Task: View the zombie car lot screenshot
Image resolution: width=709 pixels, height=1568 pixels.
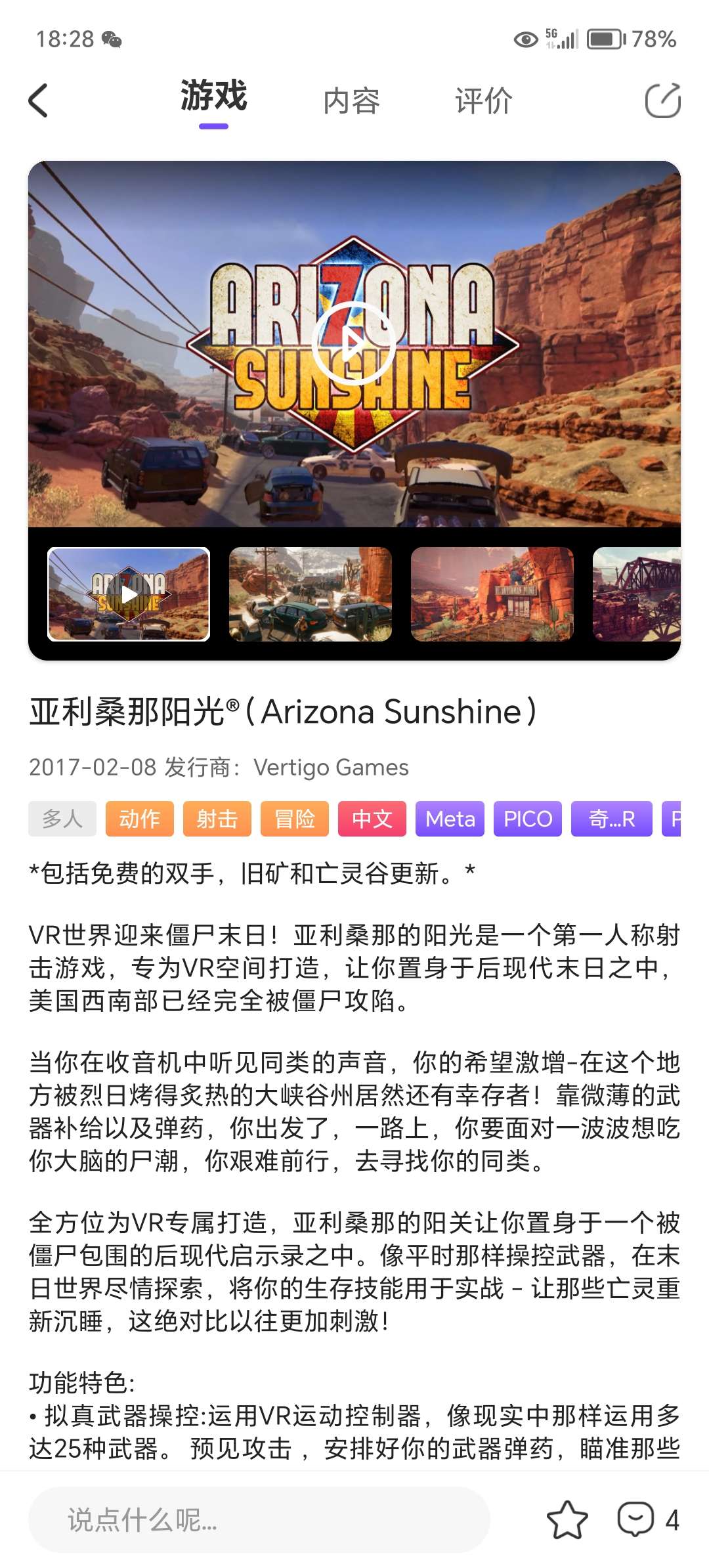Action: point(310,594)
